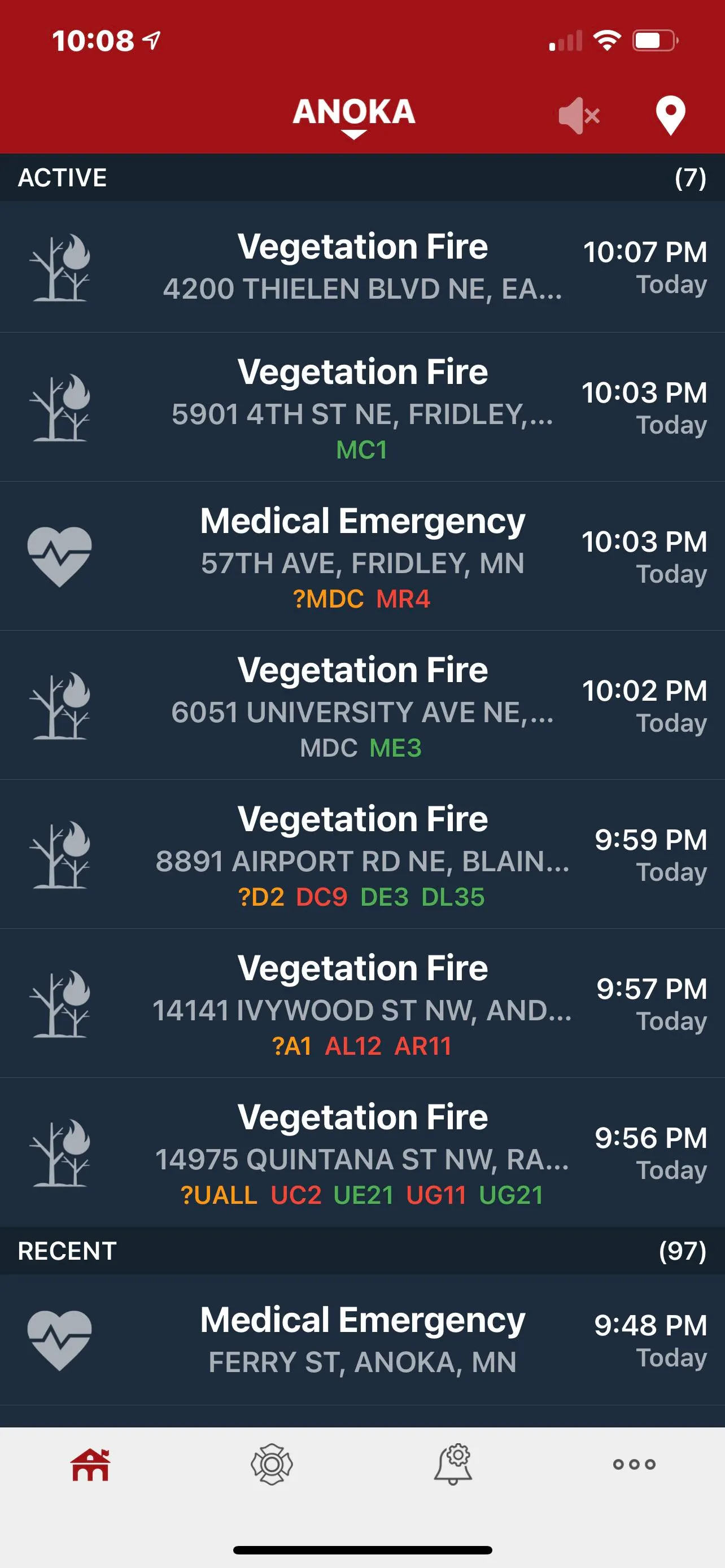The height and width of the screenshot is (1568, 725).
Task: Open Vegetation Fire at 5901 4th St NE
Action: point(362,407)
